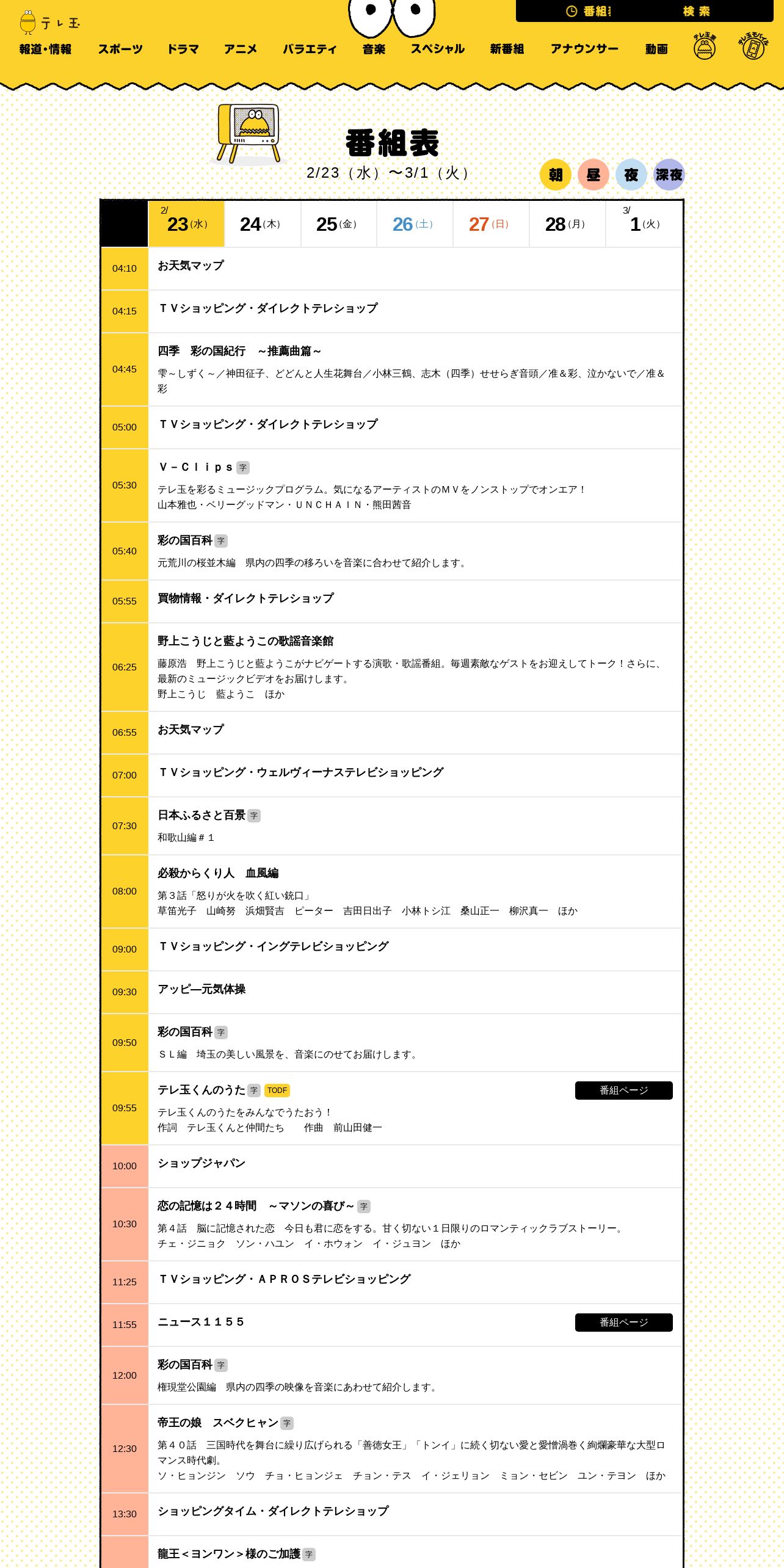Open the アナウンサー page
Viewport: 784px width, 1568px height.
(x=584, y=49)
